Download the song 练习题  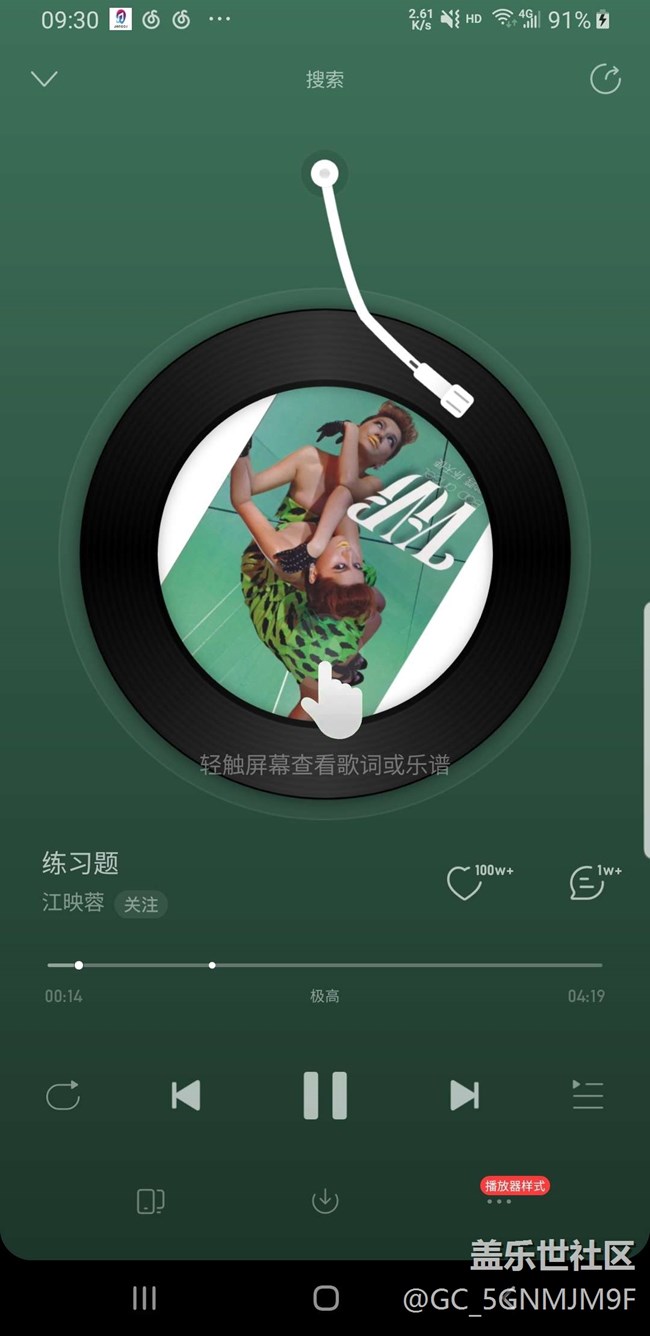point(325,1201)
